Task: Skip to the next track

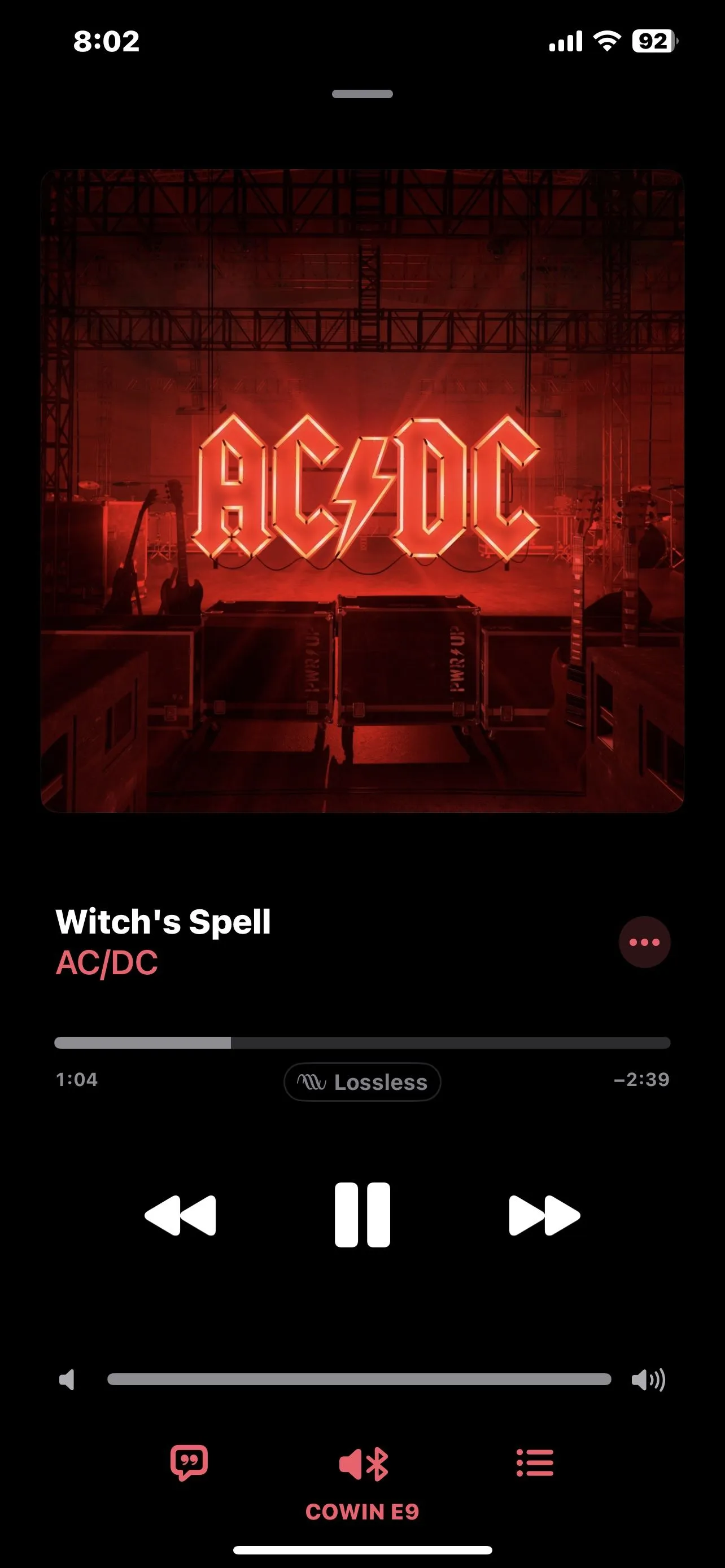Action: [x=544, y=1215]
